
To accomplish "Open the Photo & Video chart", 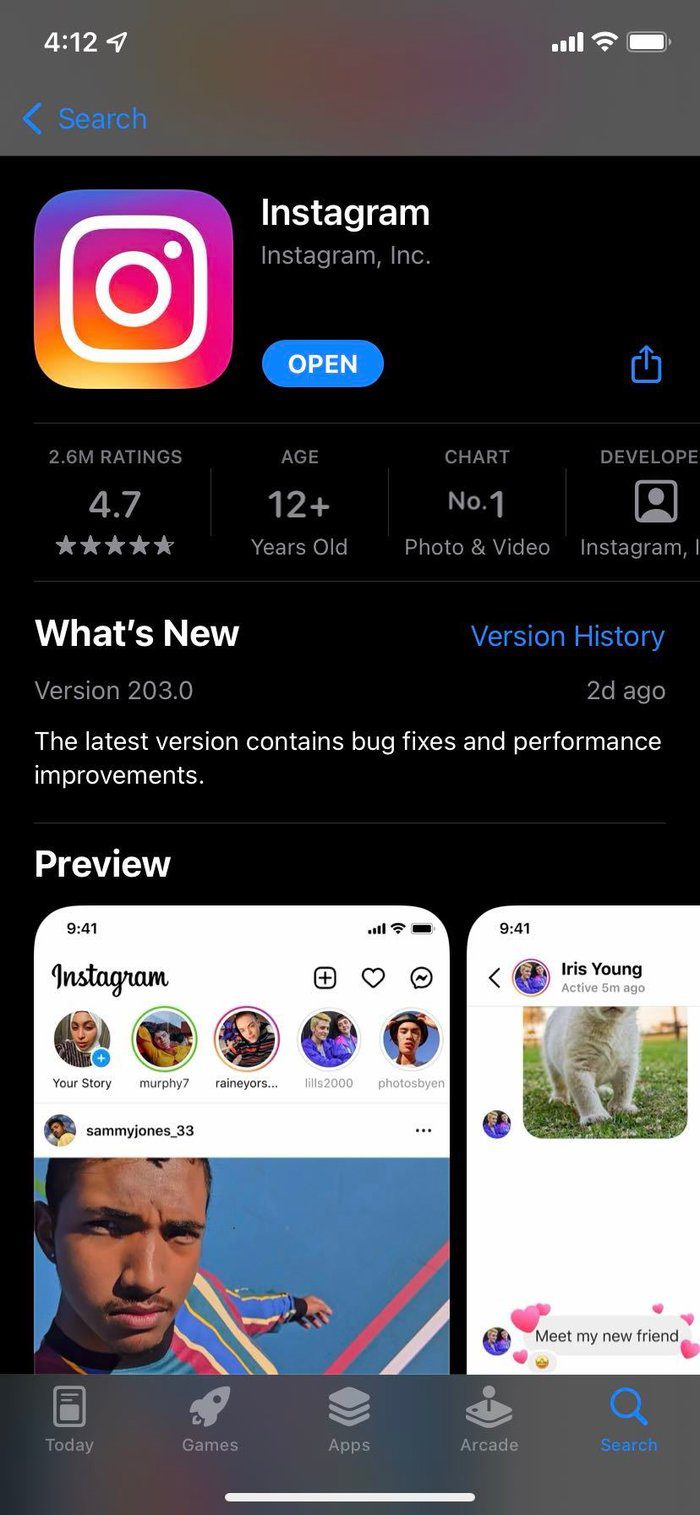I will point(477,502).
